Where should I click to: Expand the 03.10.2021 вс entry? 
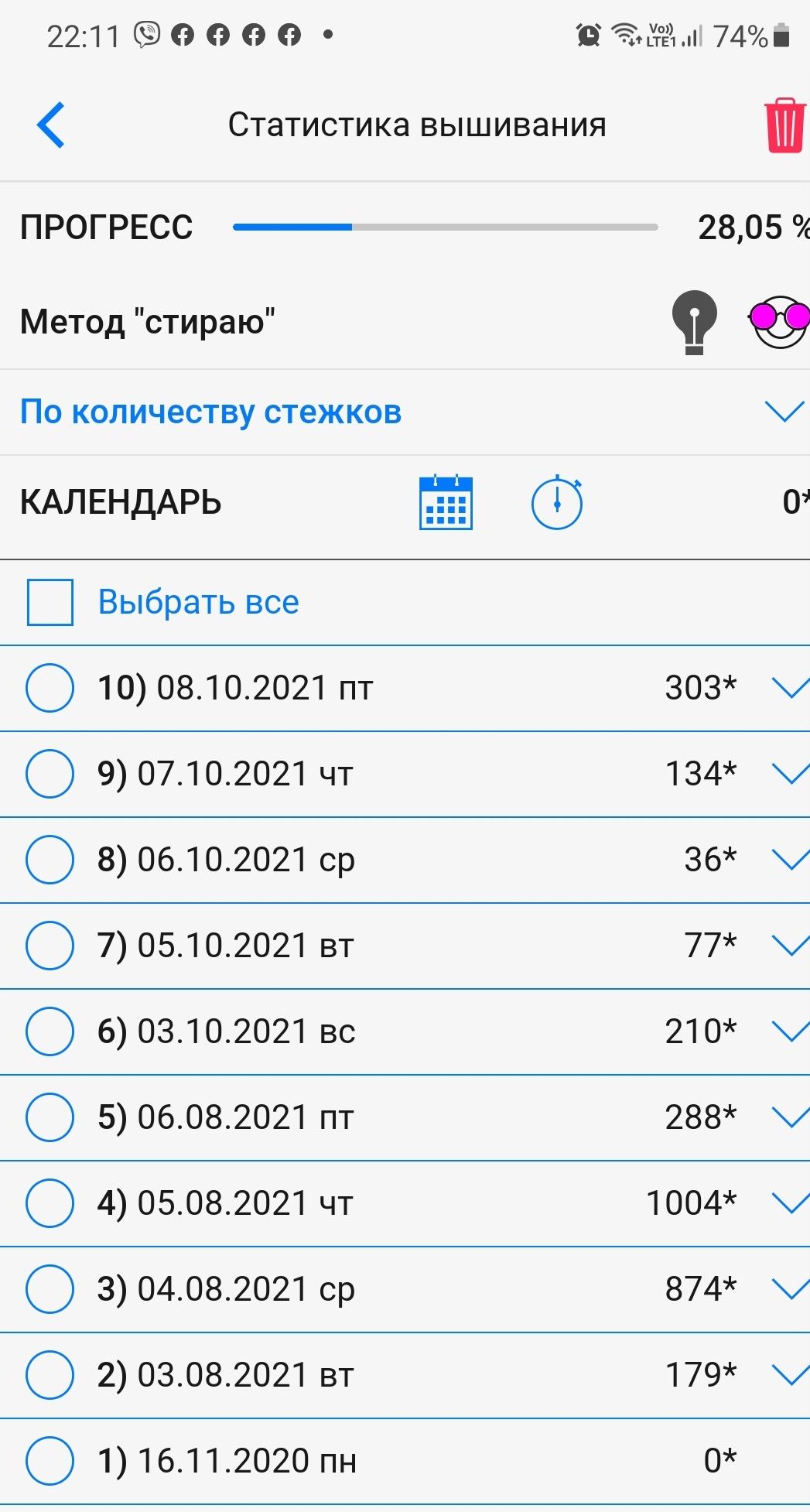pos(790,1031)
